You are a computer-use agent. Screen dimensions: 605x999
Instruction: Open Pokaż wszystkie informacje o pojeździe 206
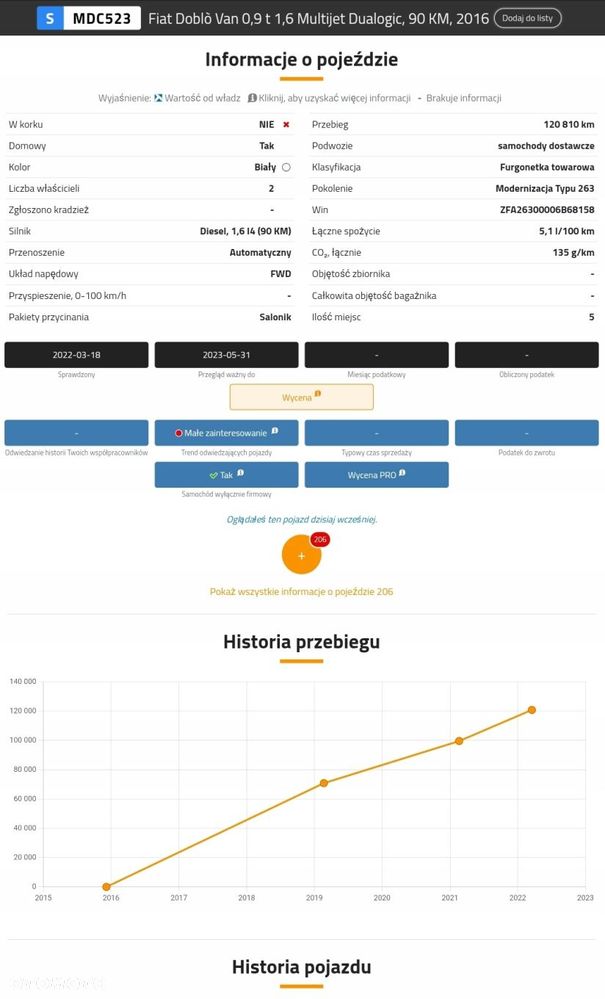[301, 592]
